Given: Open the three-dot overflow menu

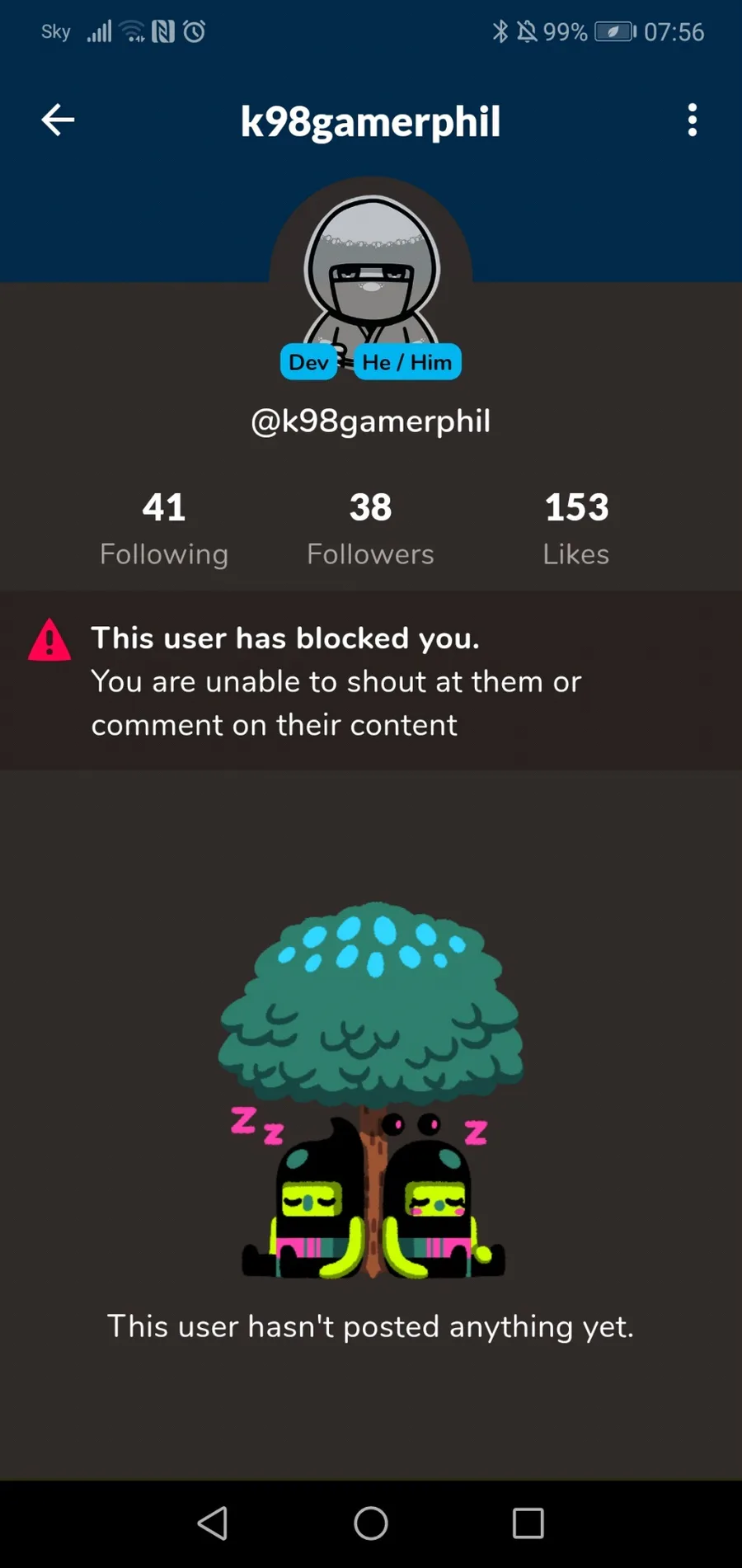Looking at the screenshot, I should (x=693, y=120).
